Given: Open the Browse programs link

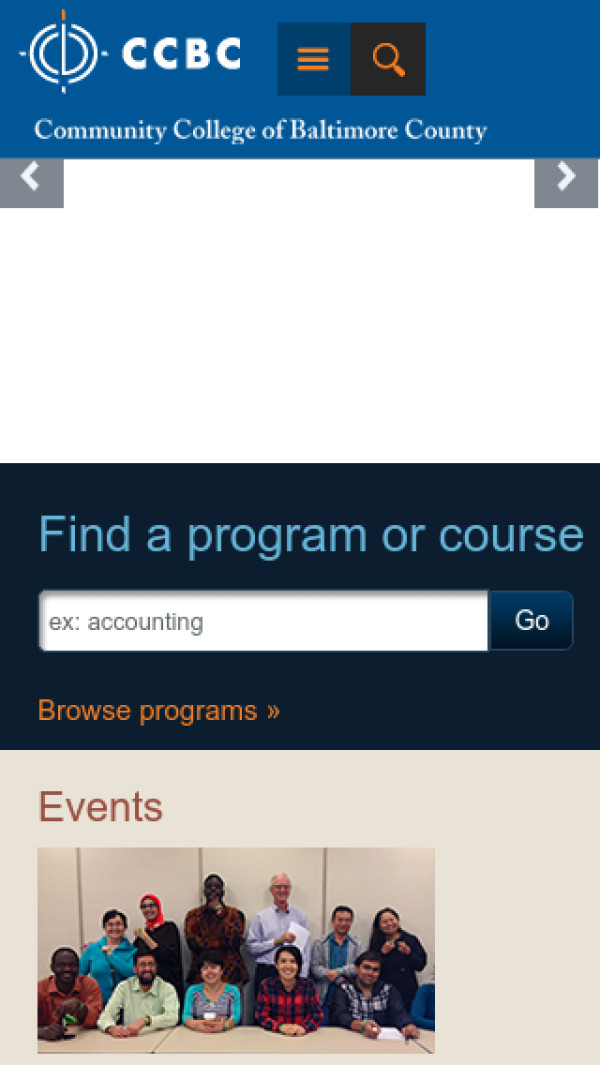Looking at the screenshot, I should click(x=159, y=711).
